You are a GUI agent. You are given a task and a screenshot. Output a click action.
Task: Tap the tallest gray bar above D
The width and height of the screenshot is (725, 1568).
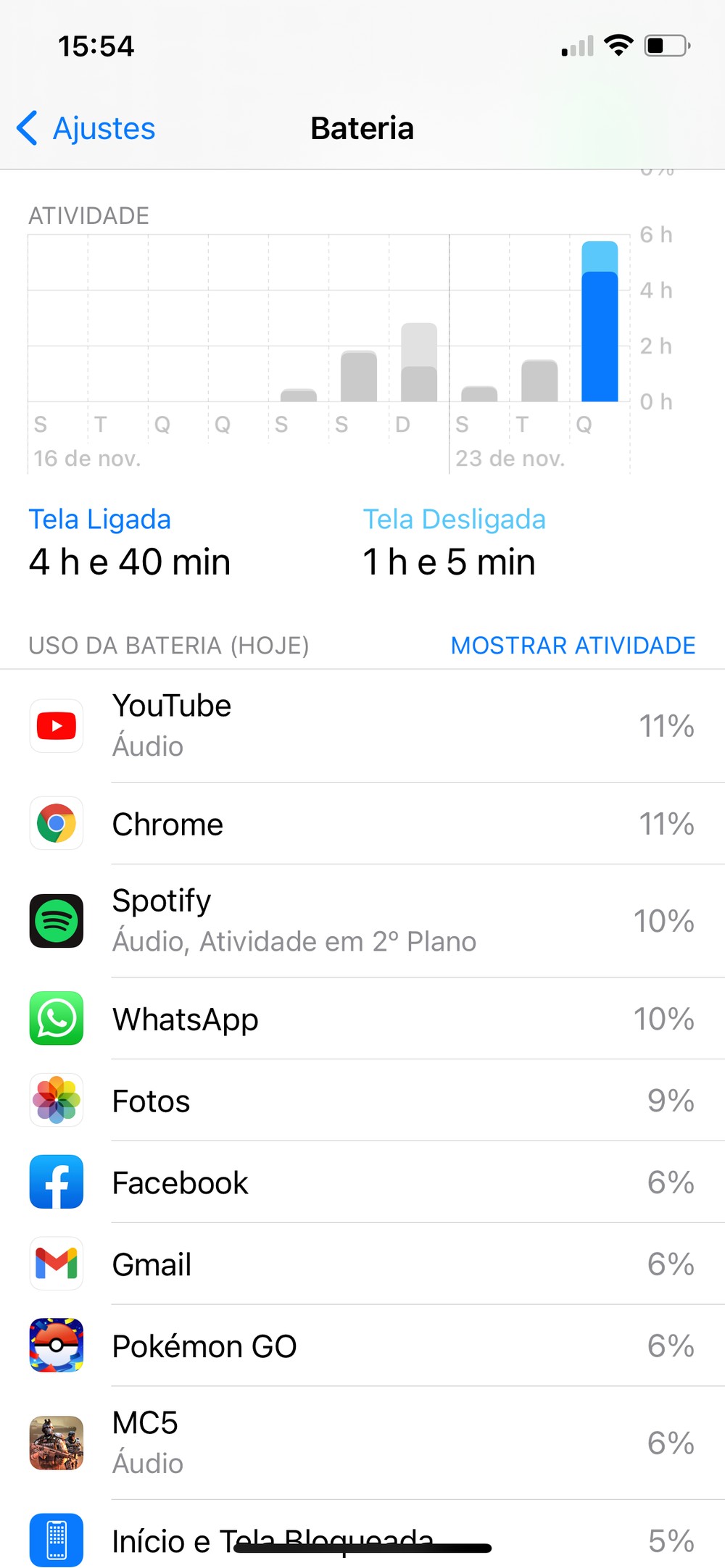419,362
